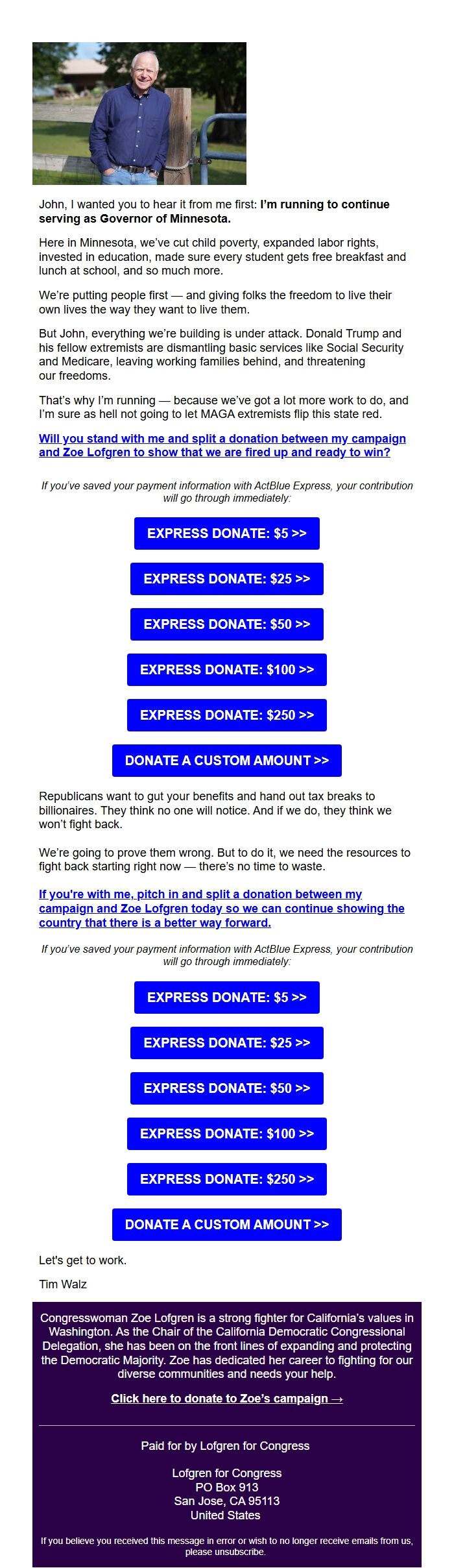Screen dimensions: 454x1568
Task: Express donate $50 below the 'stand with me' link
Action: (x=226, y=624)
